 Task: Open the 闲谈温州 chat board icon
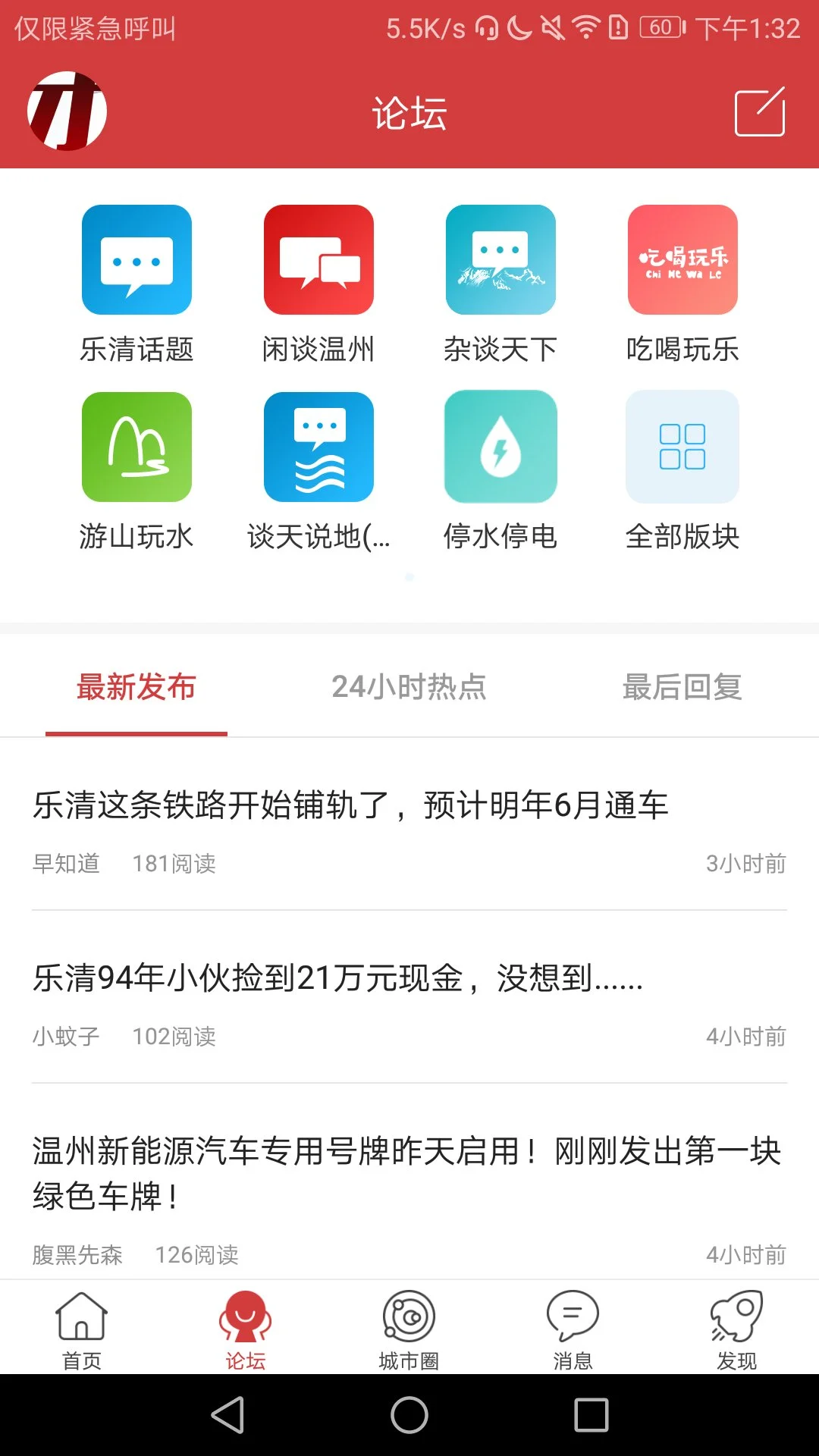click(x=318, y=260)
